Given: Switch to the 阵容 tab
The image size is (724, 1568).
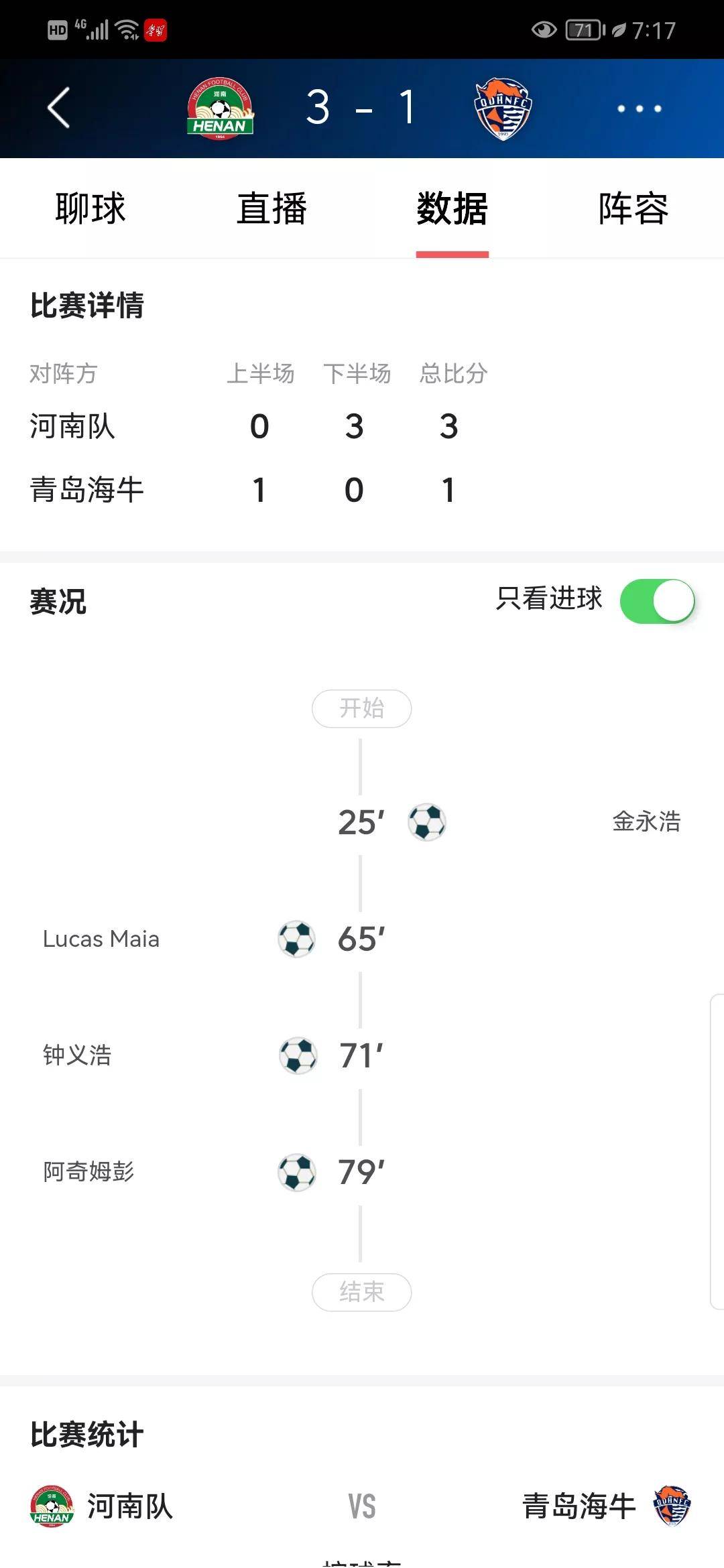Looking at the screenshot, I should click(632, 209).
